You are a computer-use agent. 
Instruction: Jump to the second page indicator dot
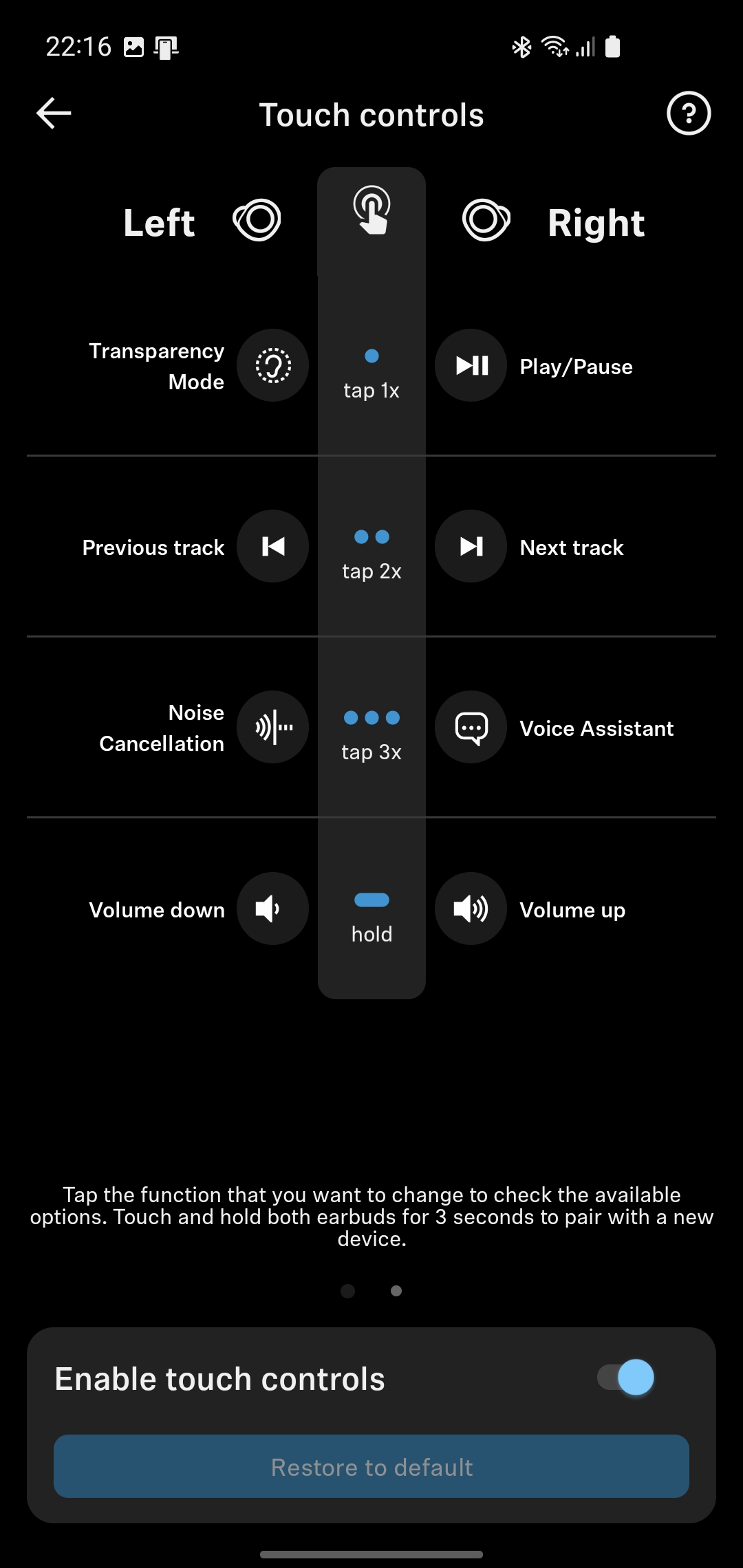click(396, 1291)
